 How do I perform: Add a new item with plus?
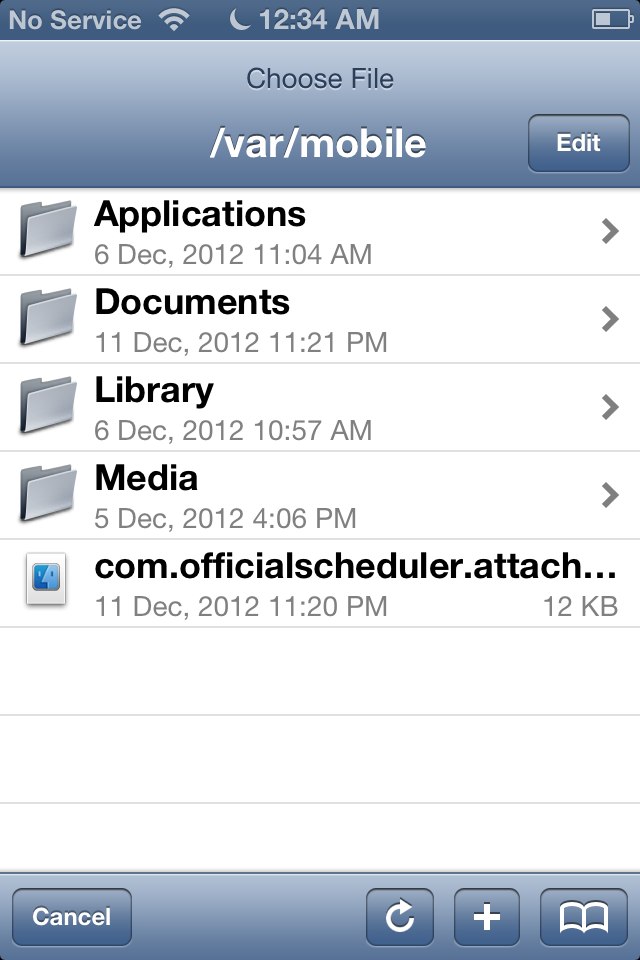pyautogui.click(x=487, y=917)
